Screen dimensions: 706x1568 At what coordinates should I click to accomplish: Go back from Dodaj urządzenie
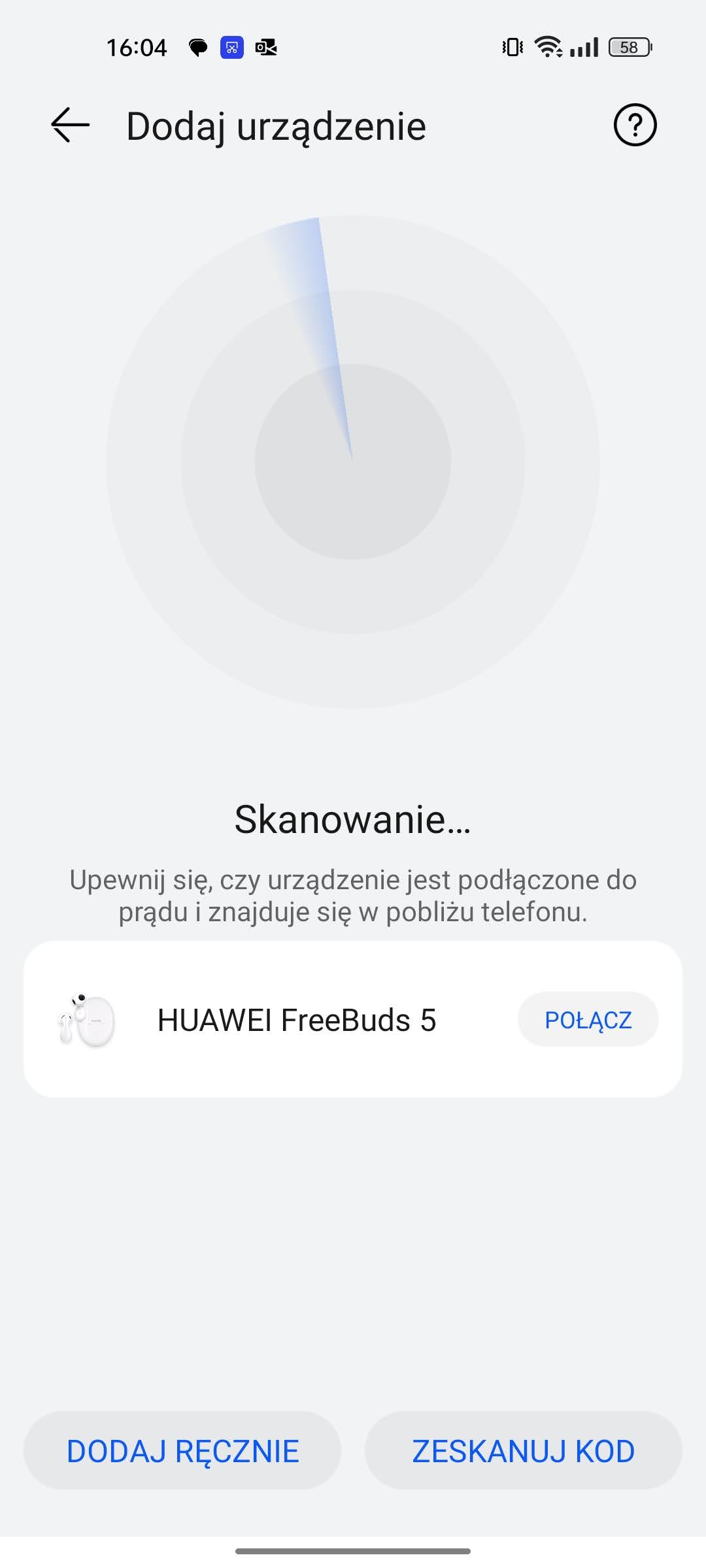(70, 125)
